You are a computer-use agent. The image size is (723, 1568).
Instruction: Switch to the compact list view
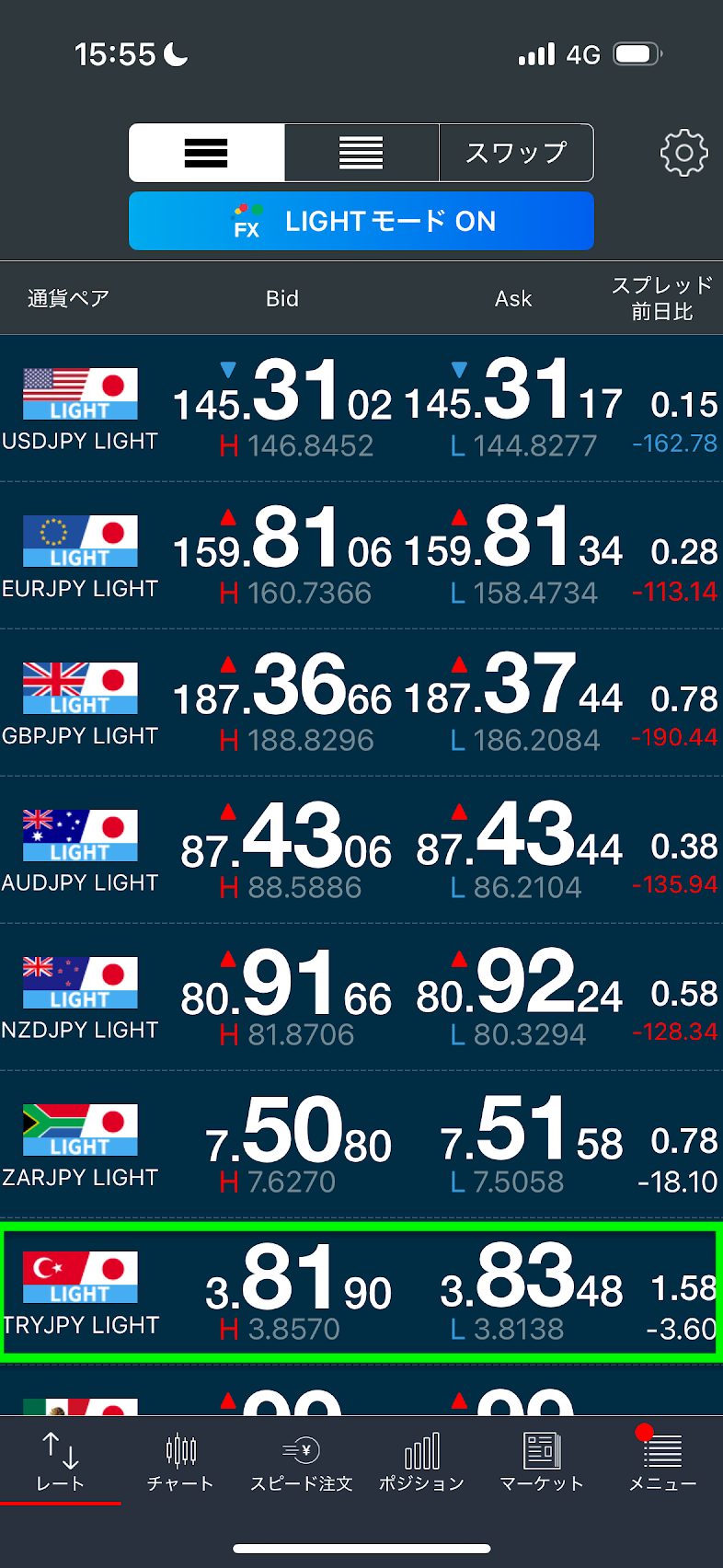tap(361, 153)
